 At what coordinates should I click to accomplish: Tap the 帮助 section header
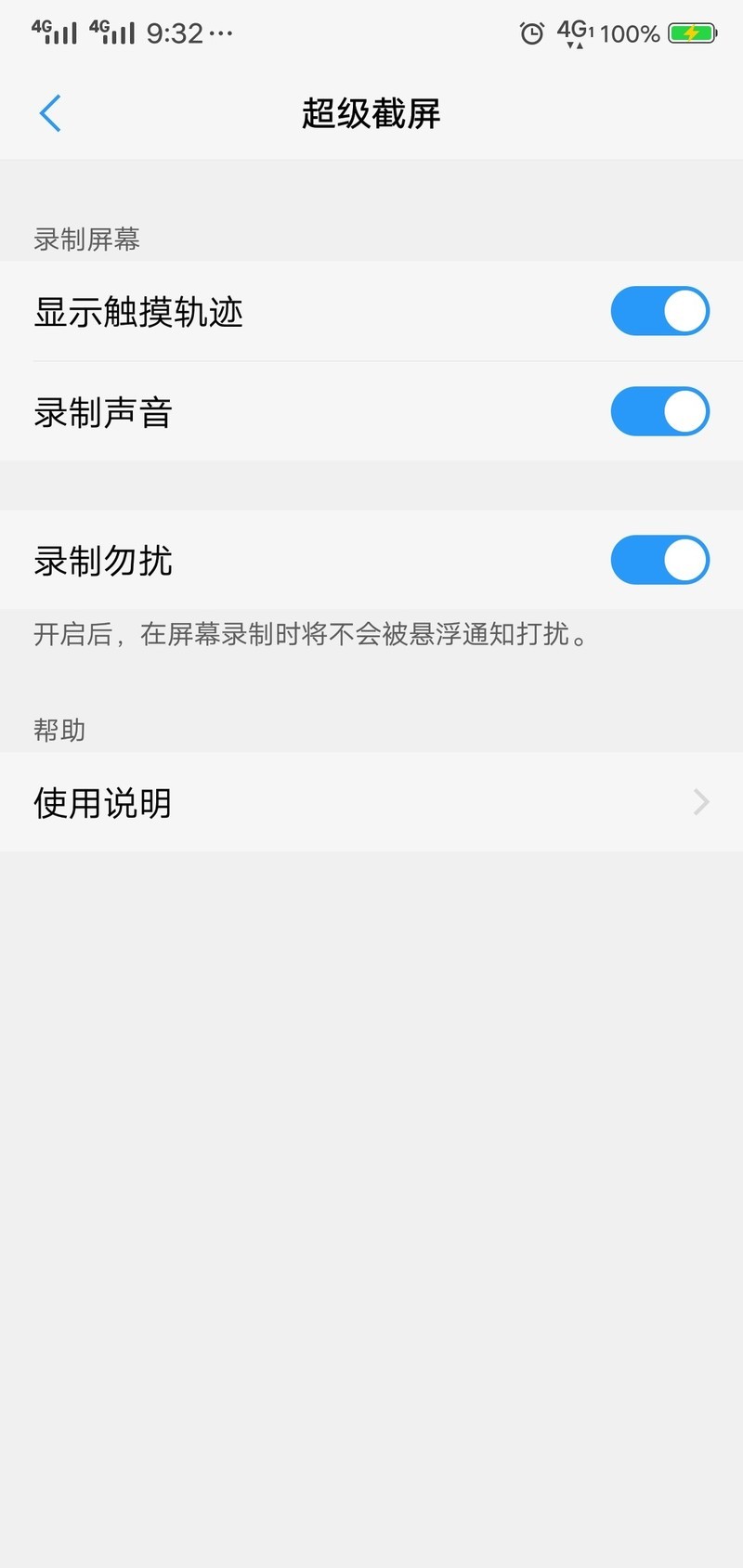(x=59, y=730)
